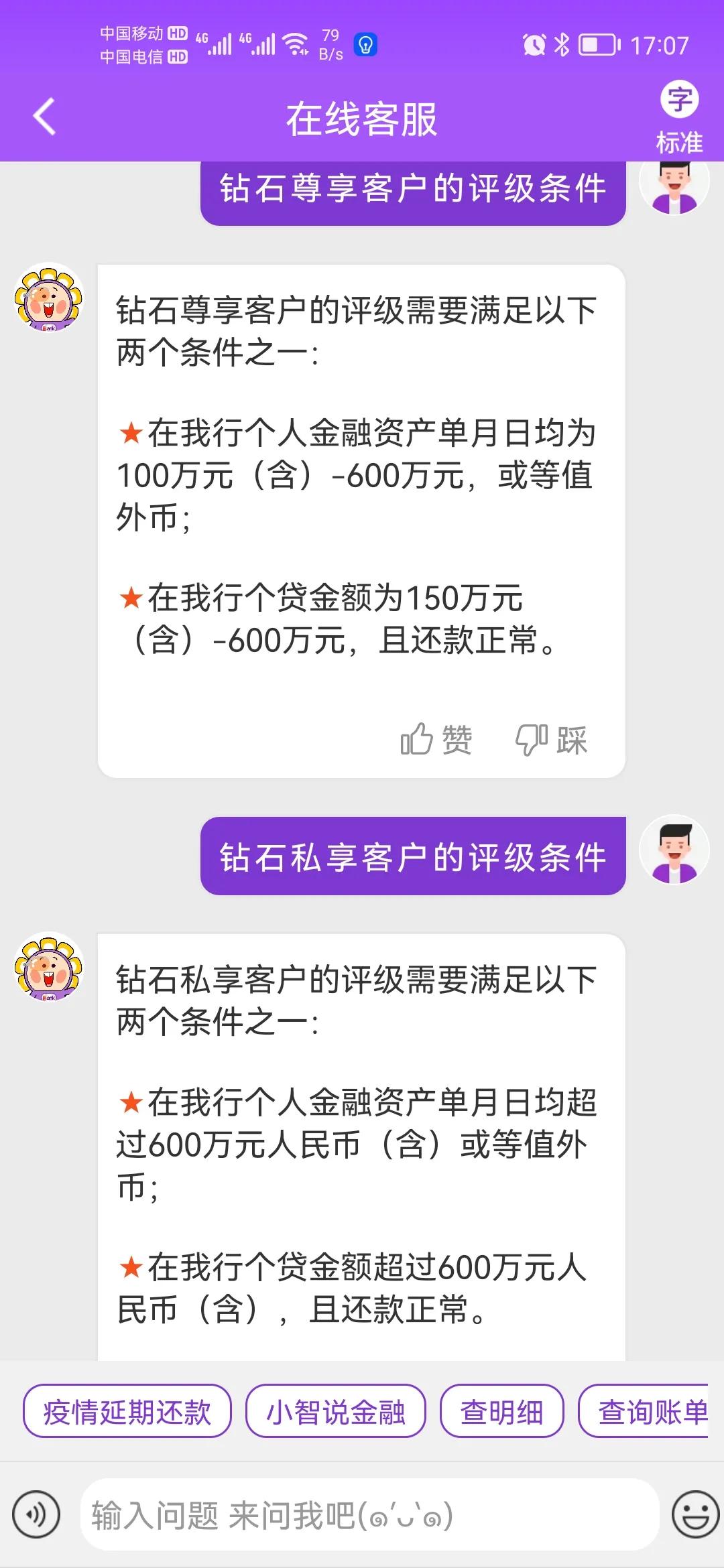Tap the battery indicator in the status bar
The height and width of the screenshot is (1568, 724).
click(x=595, y=46)
